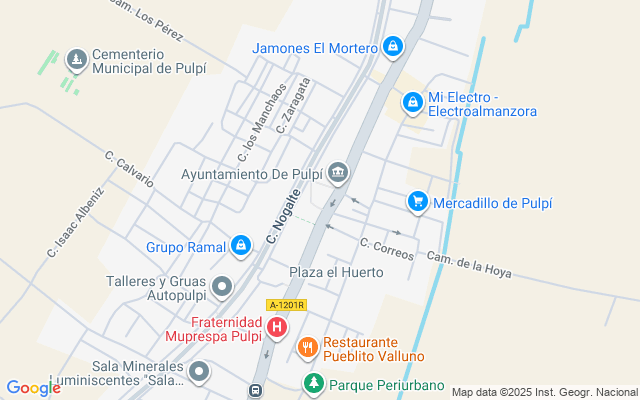Open the Fraternidad Muprespa Pulpi hospital marker
The width and height of the screenshot is (640, 400).
[277, 328]
